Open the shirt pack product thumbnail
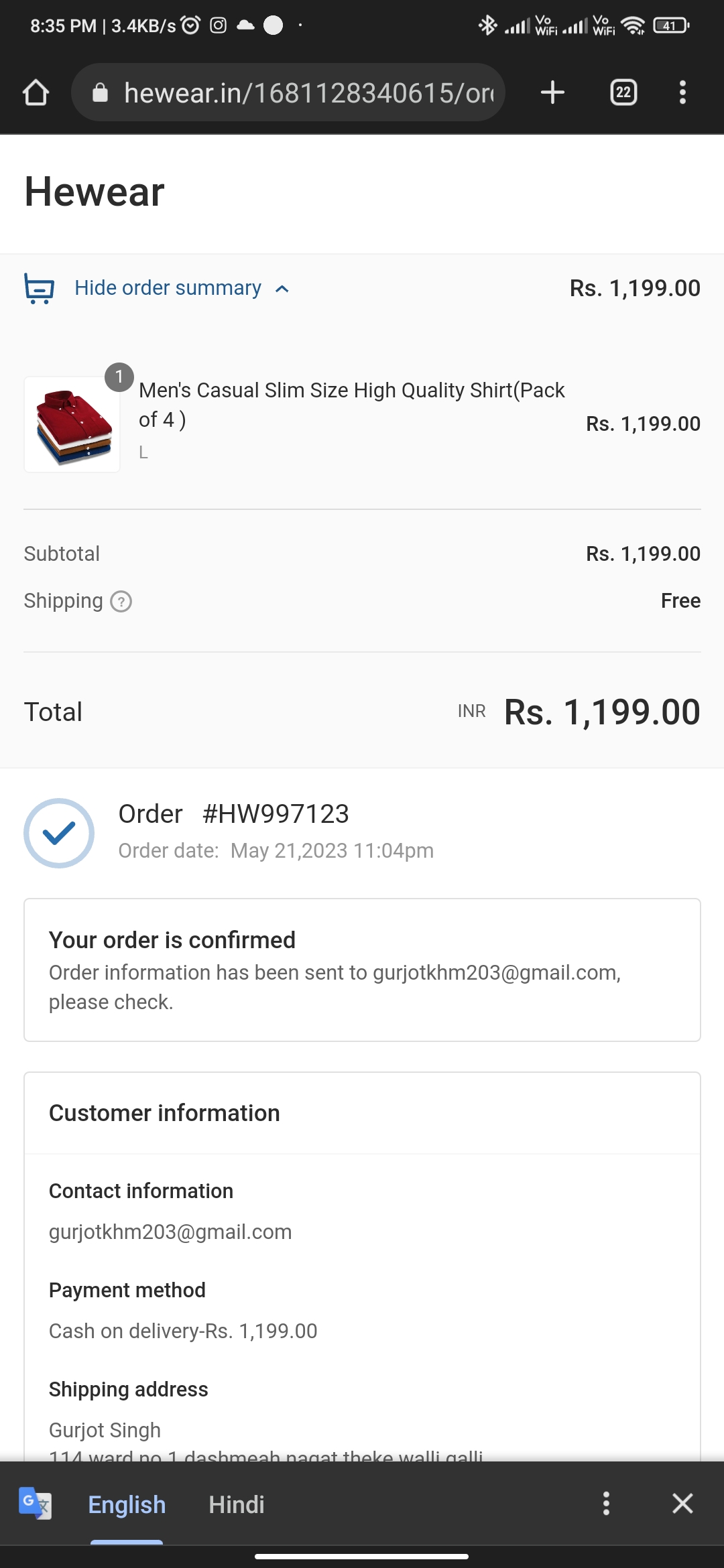The image size is (724, 1568). [x=72, y=424]
